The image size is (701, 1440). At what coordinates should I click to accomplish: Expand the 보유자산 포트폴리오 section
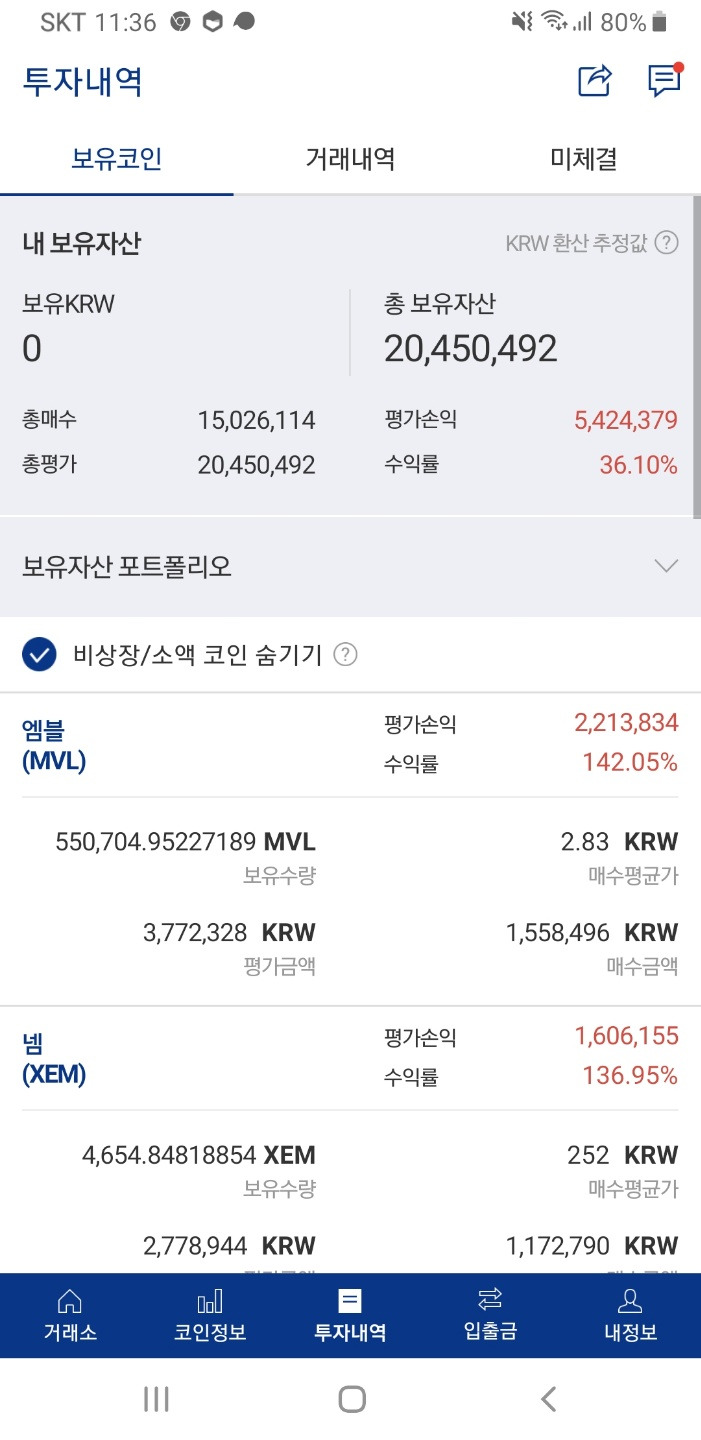point(350,567)
